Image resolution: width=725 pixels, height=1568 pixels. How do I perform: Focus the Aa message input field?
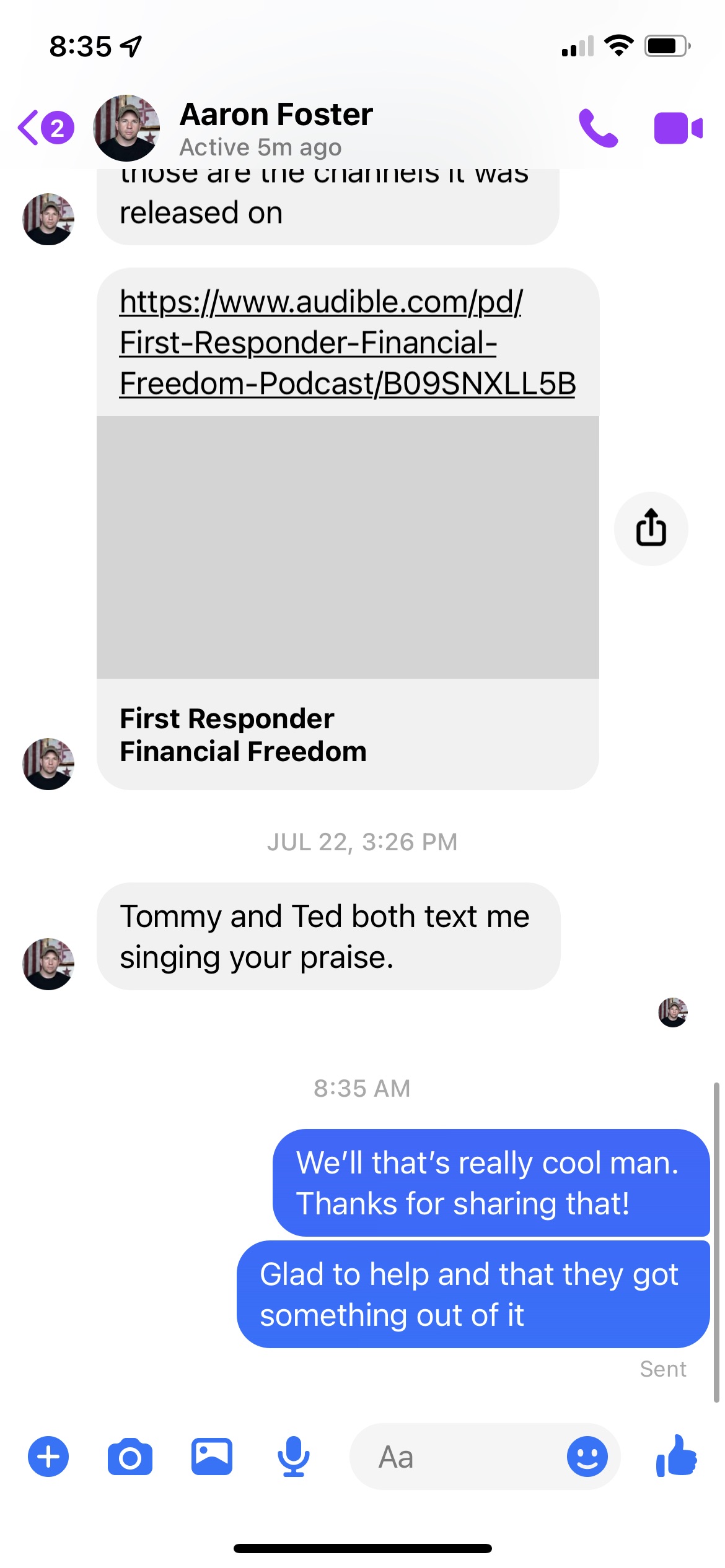click(x=459, y=1456)
